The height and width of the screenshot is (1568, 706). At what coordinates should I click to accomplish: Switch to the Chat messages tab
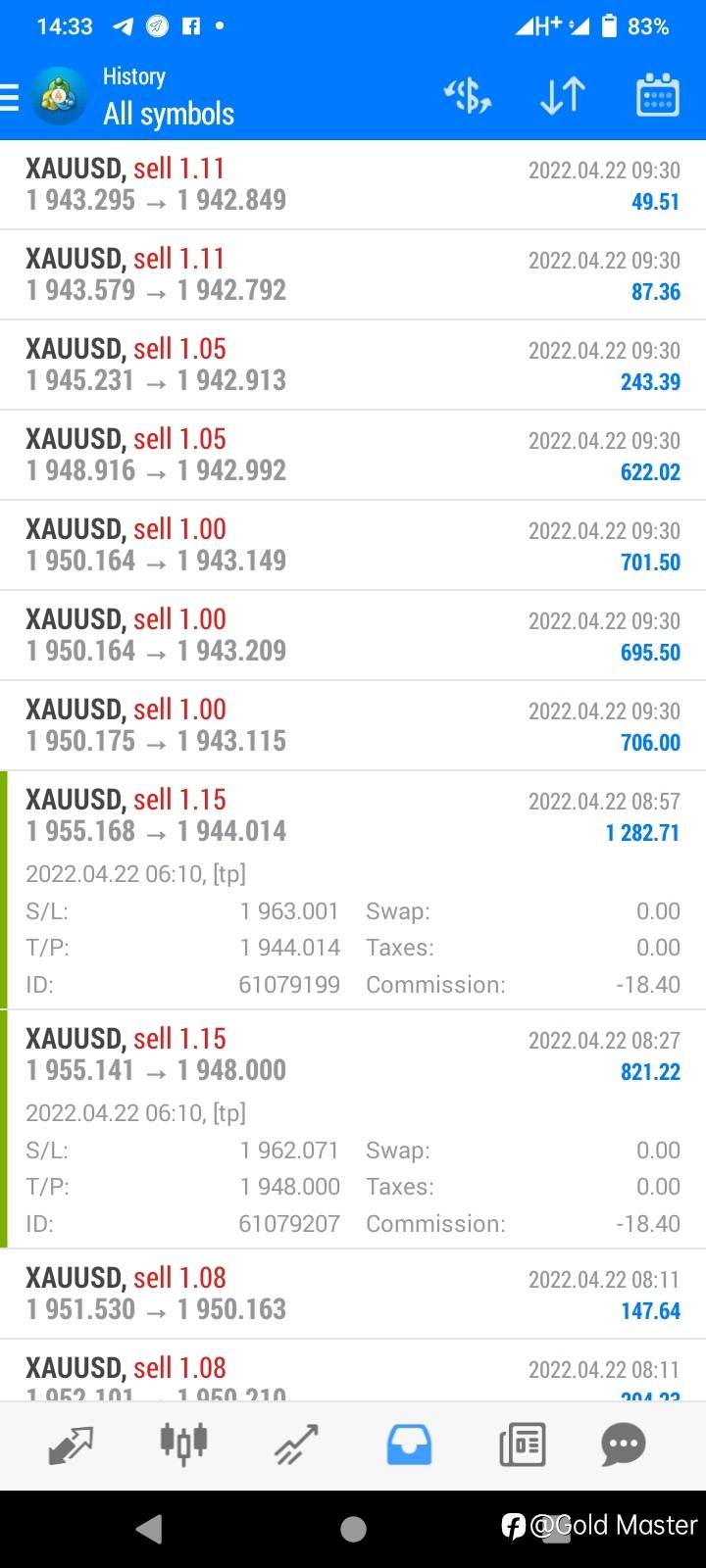[624, 1444]
